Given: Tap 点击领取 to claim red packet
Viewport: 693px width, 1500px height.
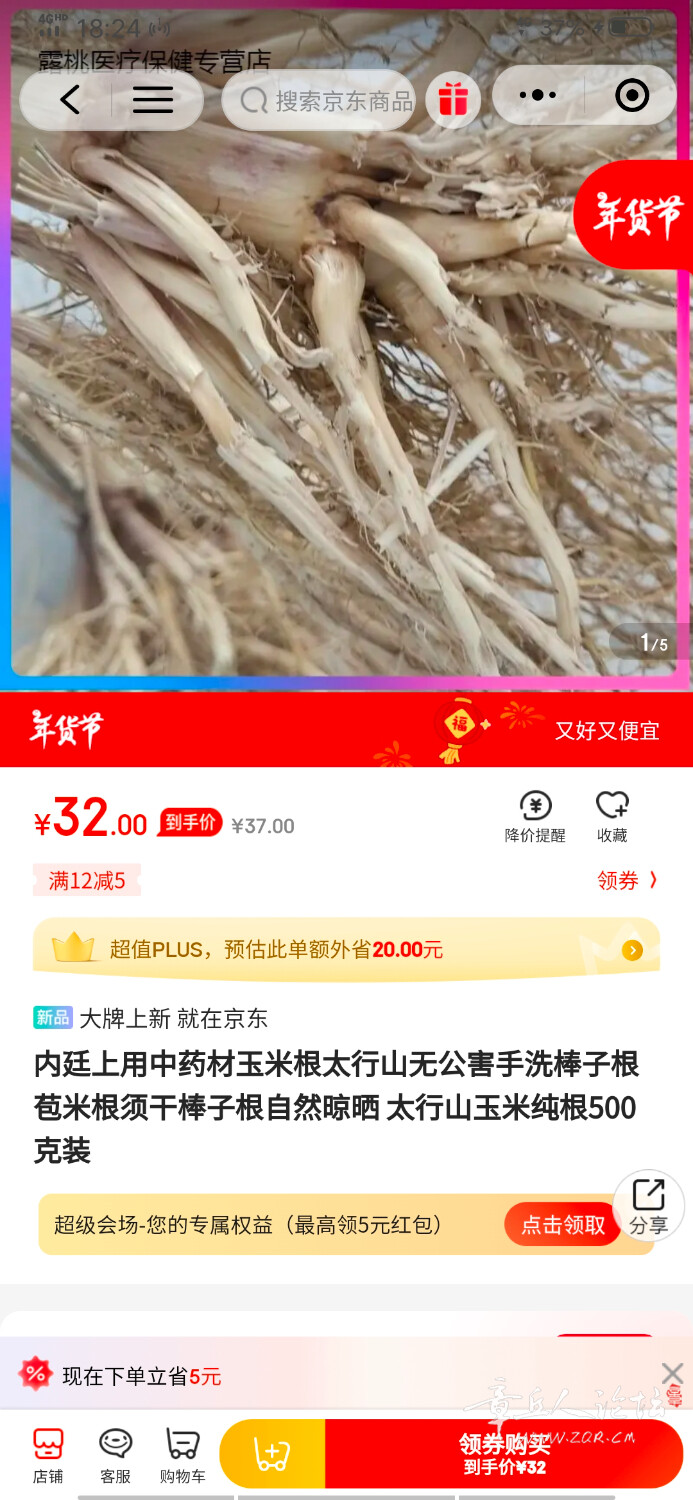Looking at the screenshot, I should tap(563, 1225).
